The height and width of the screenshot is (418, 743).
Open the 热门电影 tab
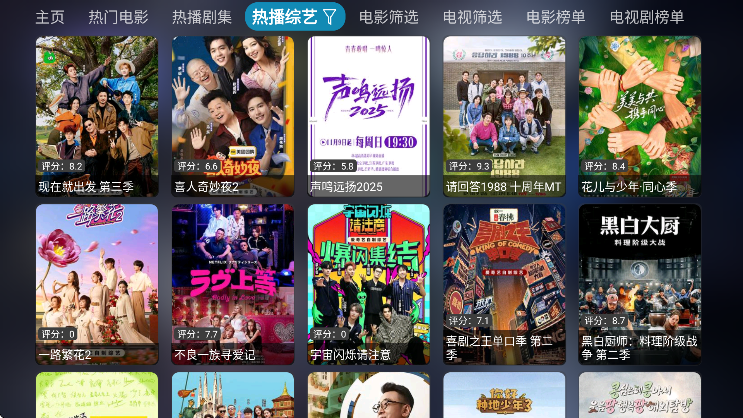point(118,16)
